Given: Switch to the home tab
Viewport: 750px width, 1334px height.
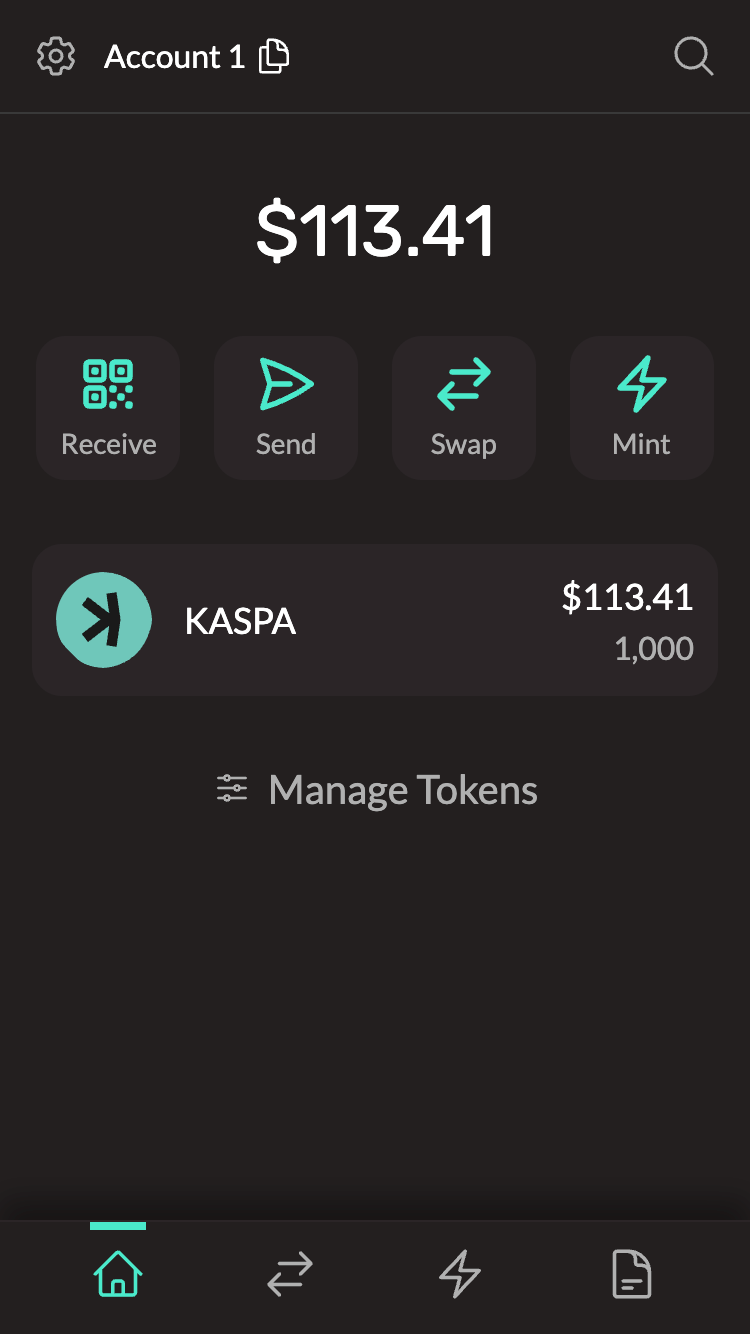Looking at the screenshot, I should 118,1275.
